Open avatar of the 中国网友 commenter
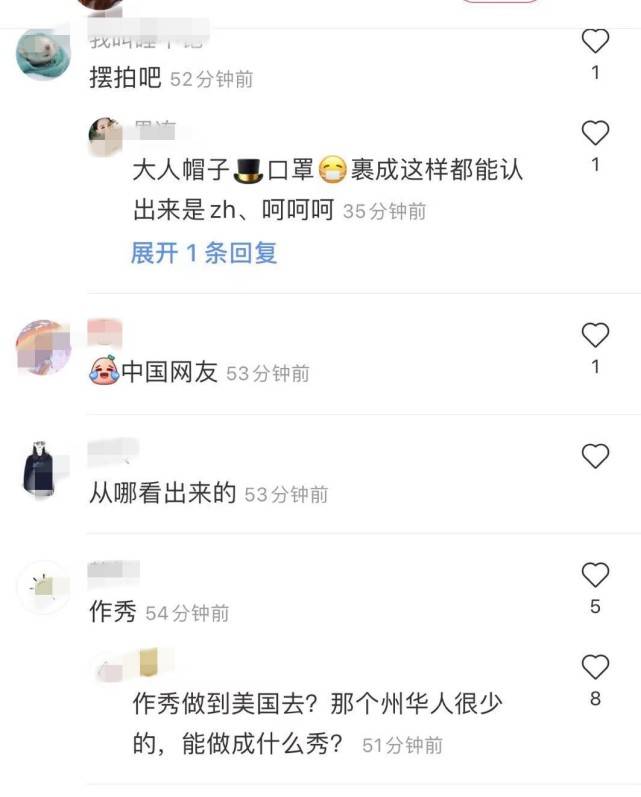The height and width of the screenshot is (797, 641). (x=43, y=347)
